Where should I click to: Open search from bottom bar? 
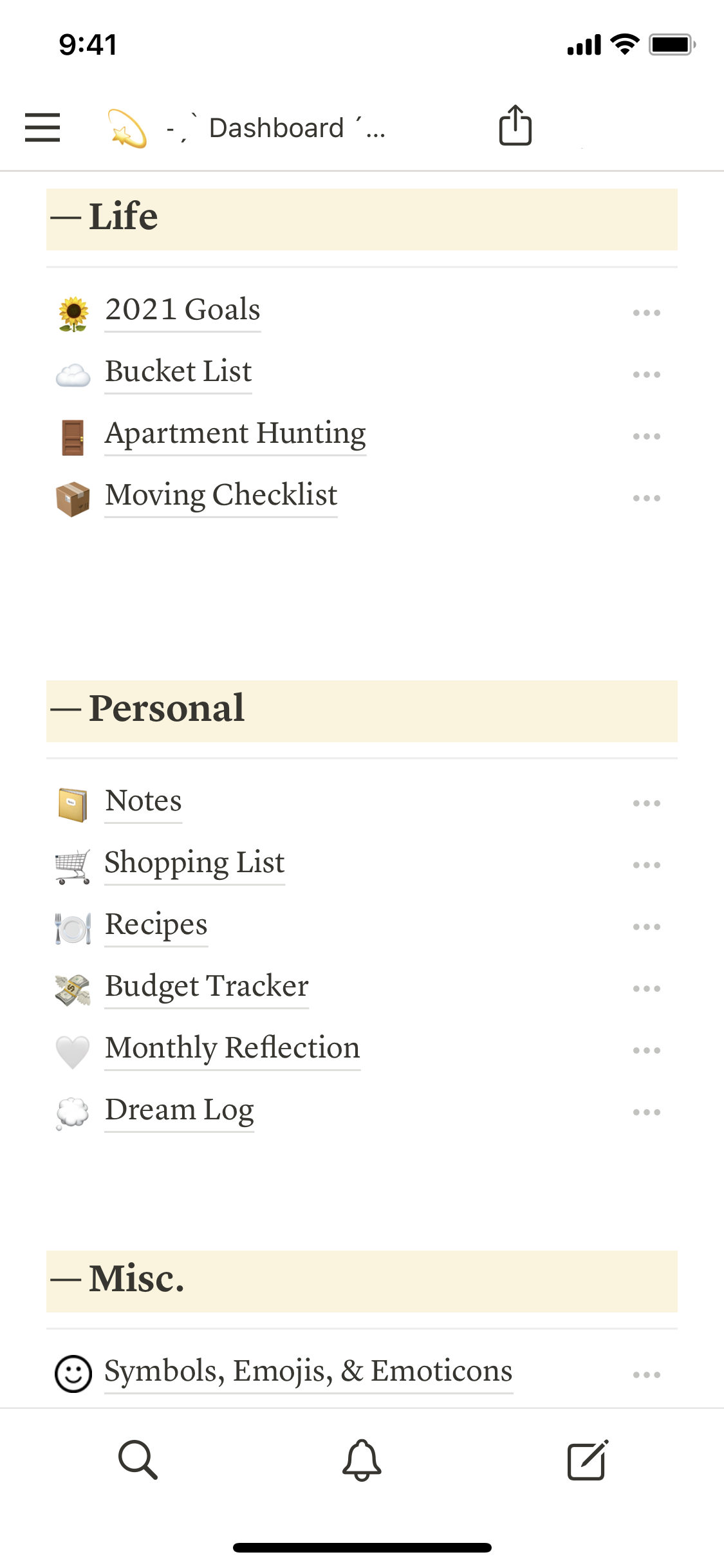pyautogui.click(x=138, y=1460)
